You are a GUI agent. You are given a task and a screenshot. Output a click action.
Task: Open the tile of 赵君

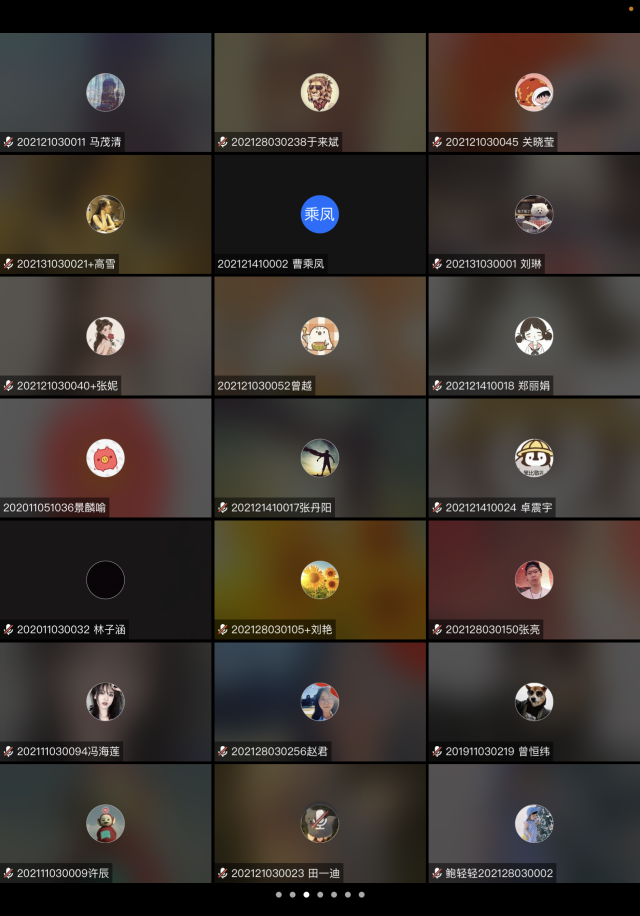[319, 702]
